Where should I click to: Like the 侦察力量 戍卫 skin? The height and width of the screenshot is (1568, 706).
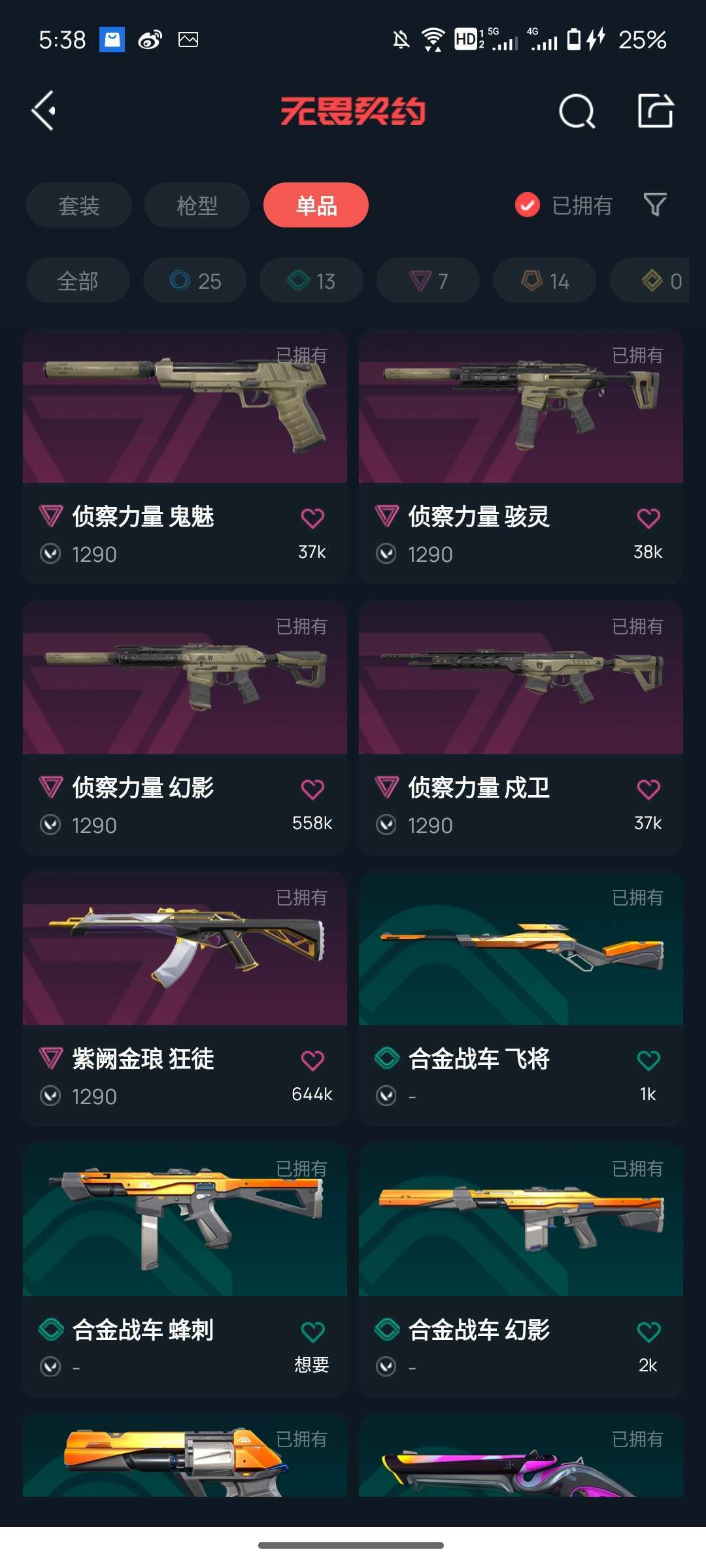click(x=648, y=789)
